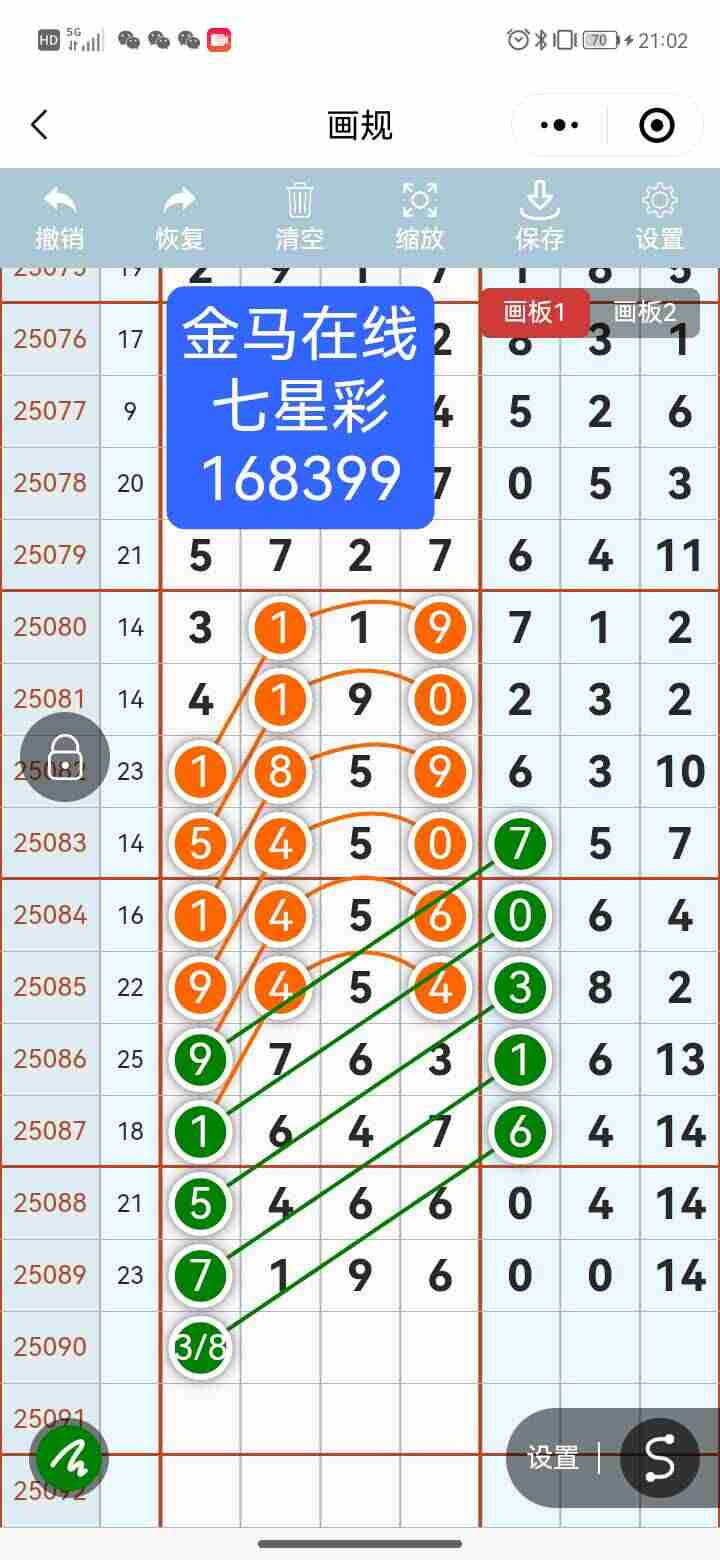Enable 画板2 drawing board
Screen dimensions: 720x1560
(645, 312)
